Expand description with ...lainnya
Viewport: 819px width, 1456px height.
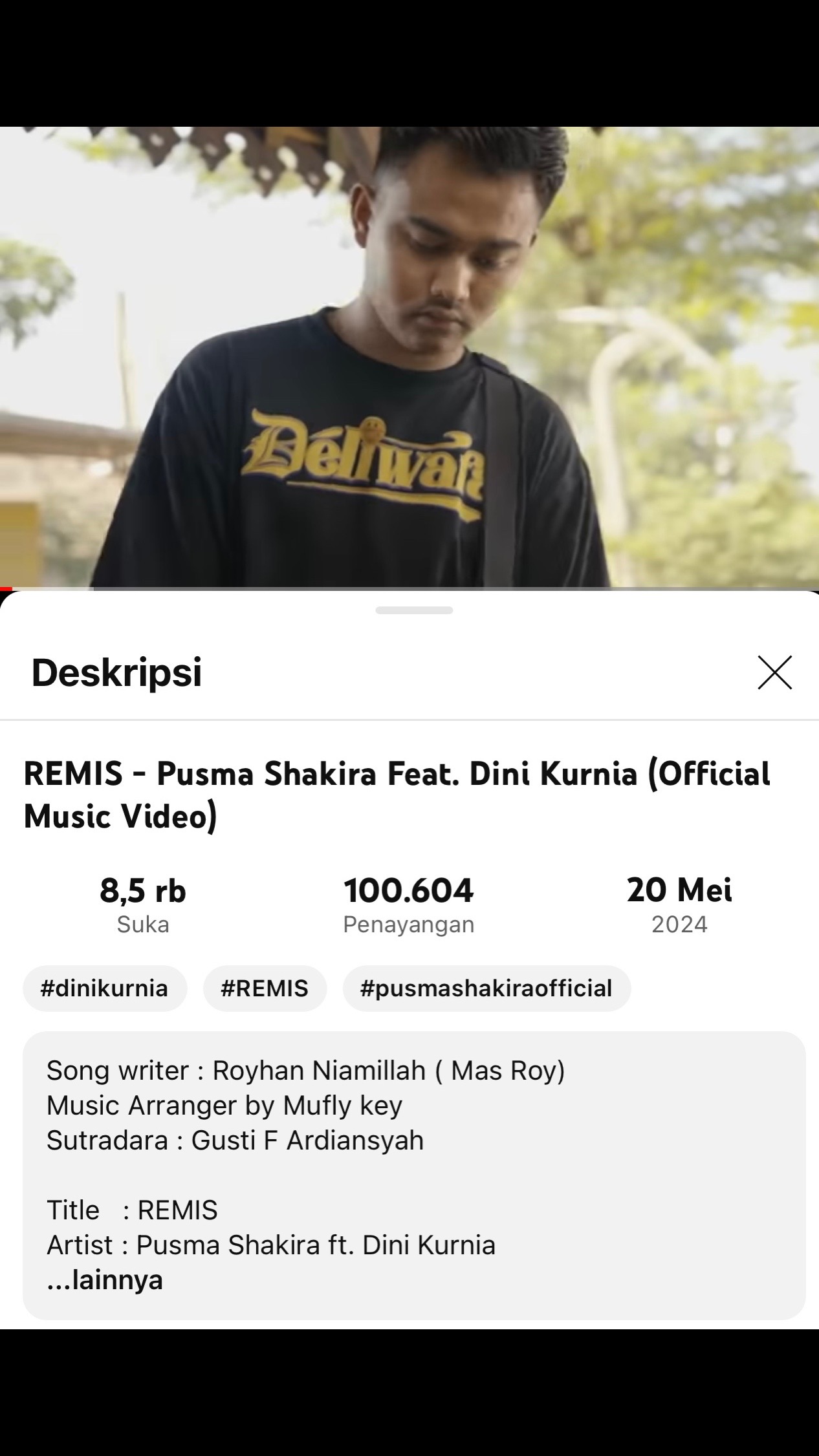click(105, 1280)
